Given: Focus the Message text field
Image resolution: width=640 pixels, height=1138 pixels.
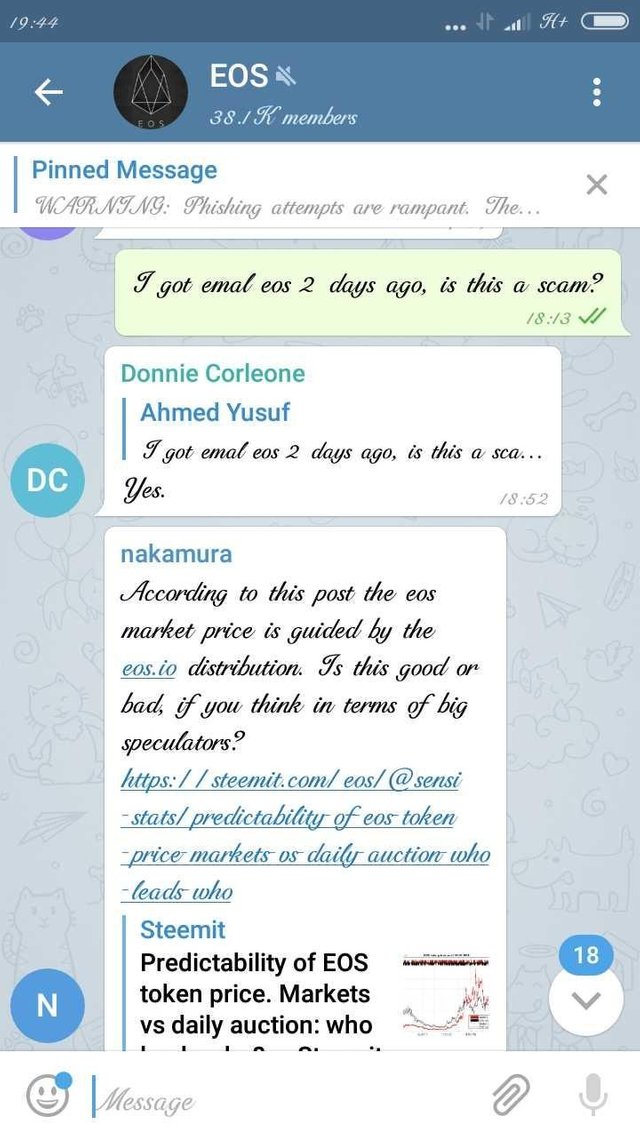Looking at the screenshot, I should coord(280,1102).
